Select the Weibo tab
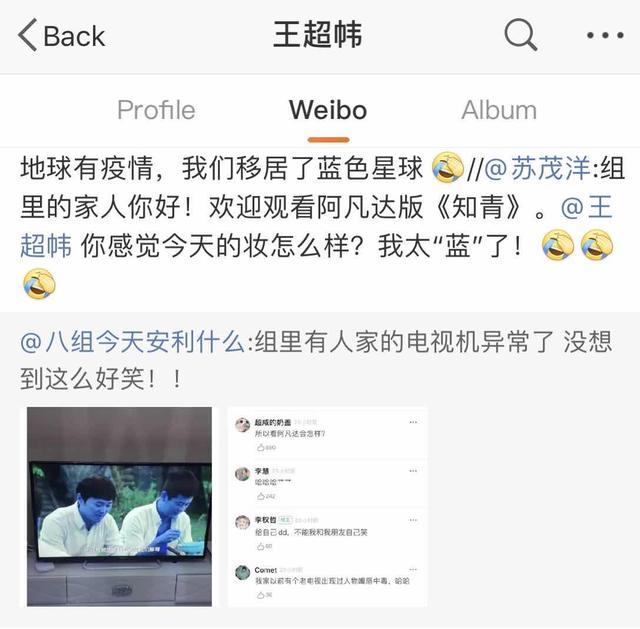This screenshot has height=629, width=640. [327, 110]
